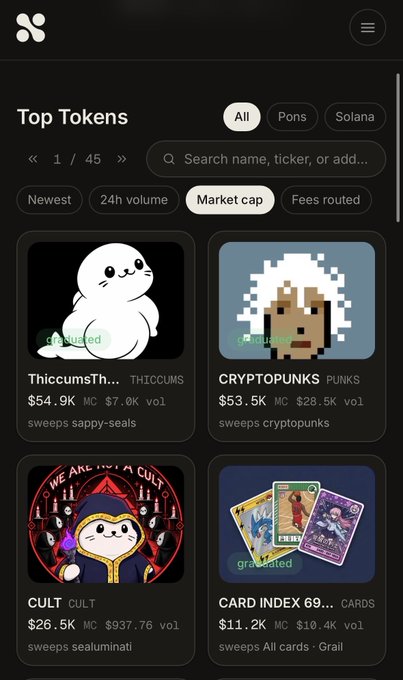Open the THICCUMS token card
The width and height of the screenshot is (403, 680).
(106, 337)
